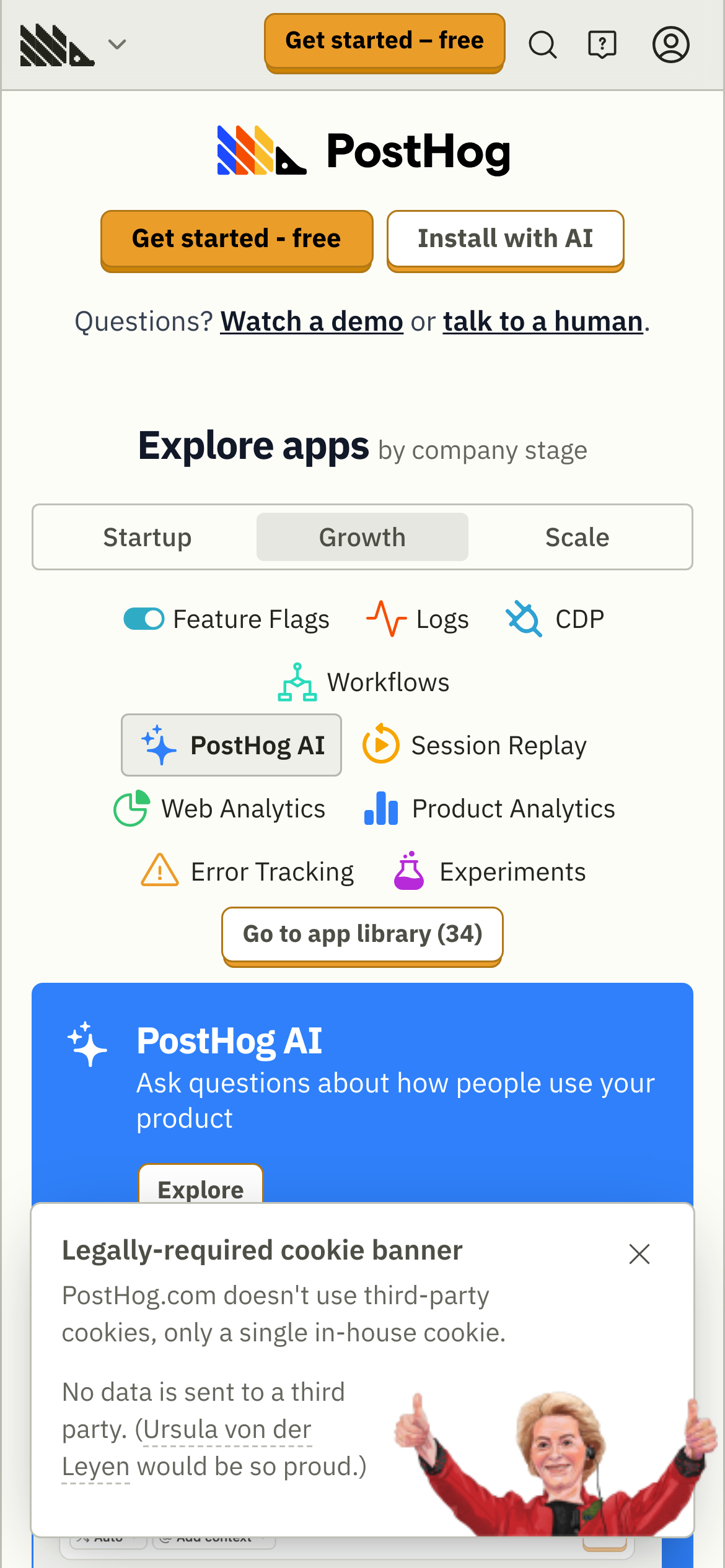725x1568 pixels.
Task: Open the search icon in header
Action: click(542, 45)
